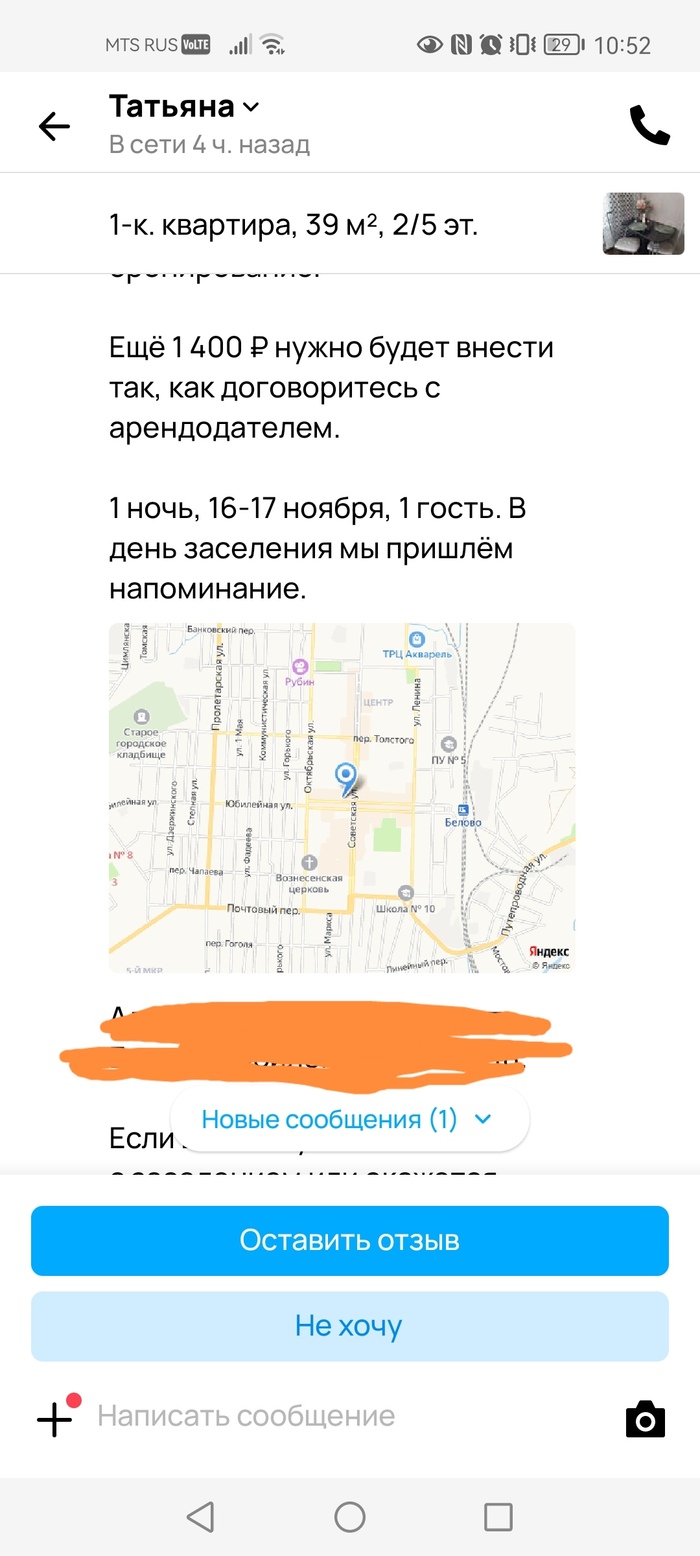Viewport: 700px width, 1556px height.
Task: Call Татьяна via the phone icon
Action: [649, 126]
